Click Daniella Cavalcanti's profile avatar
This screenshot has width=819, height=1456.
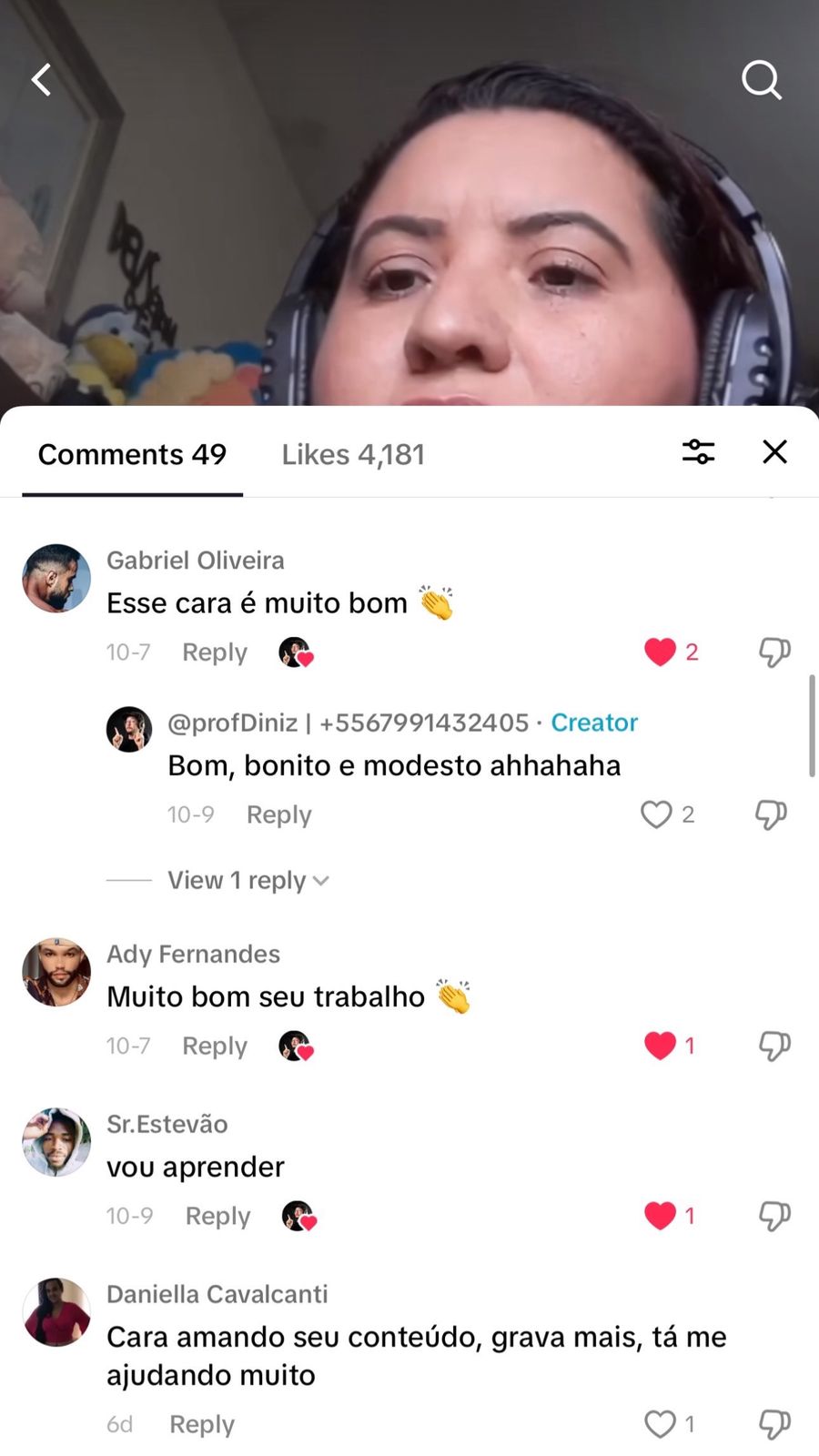tap(56, 1312)
